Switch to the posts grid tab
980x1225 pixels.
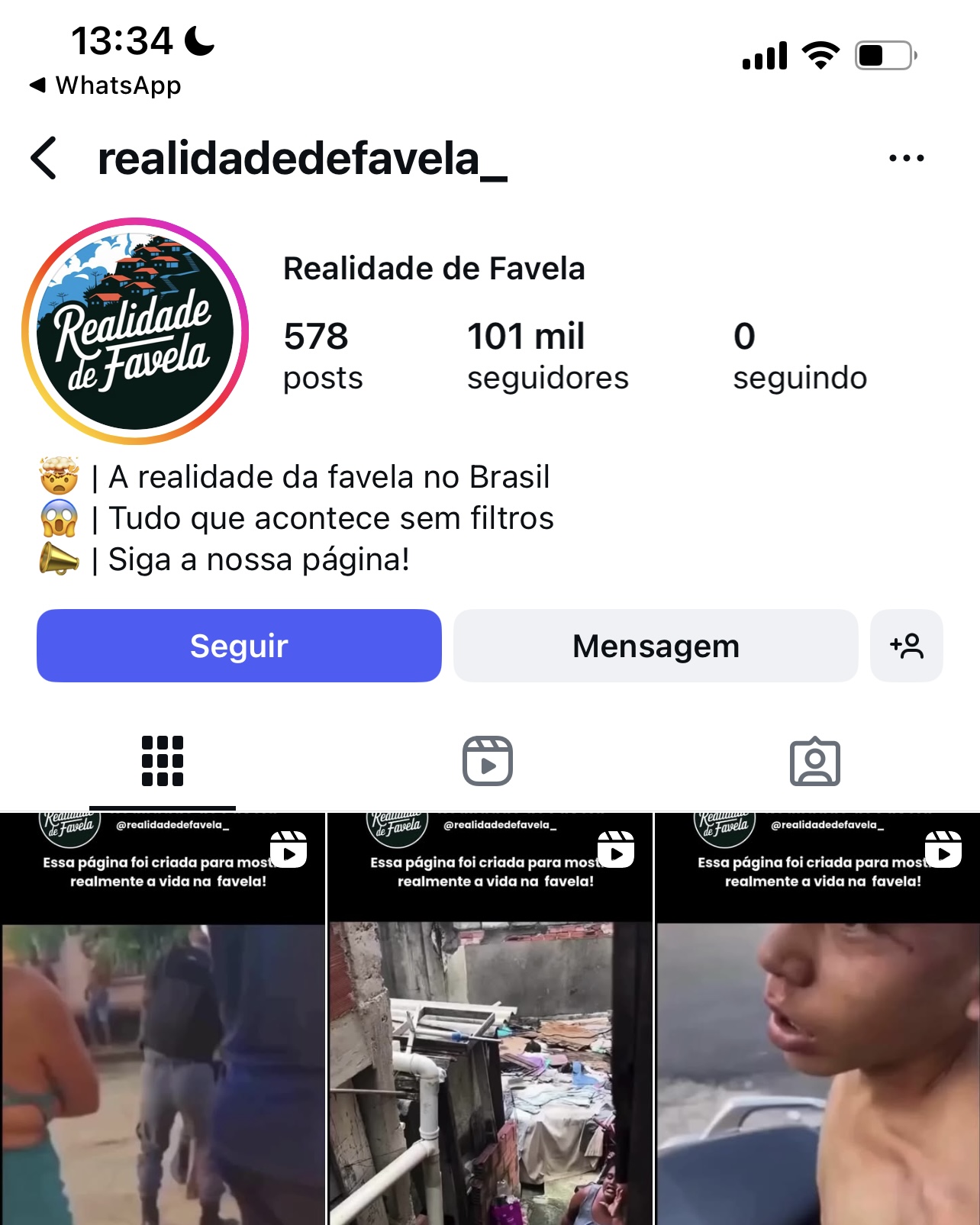coord(163,761)
